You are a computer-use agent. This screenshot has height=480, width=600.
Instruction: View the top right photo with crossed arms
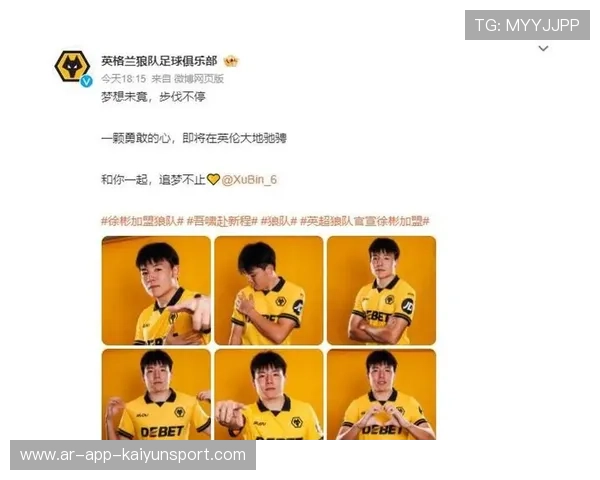pyautogui.click(x=381, y=290)
